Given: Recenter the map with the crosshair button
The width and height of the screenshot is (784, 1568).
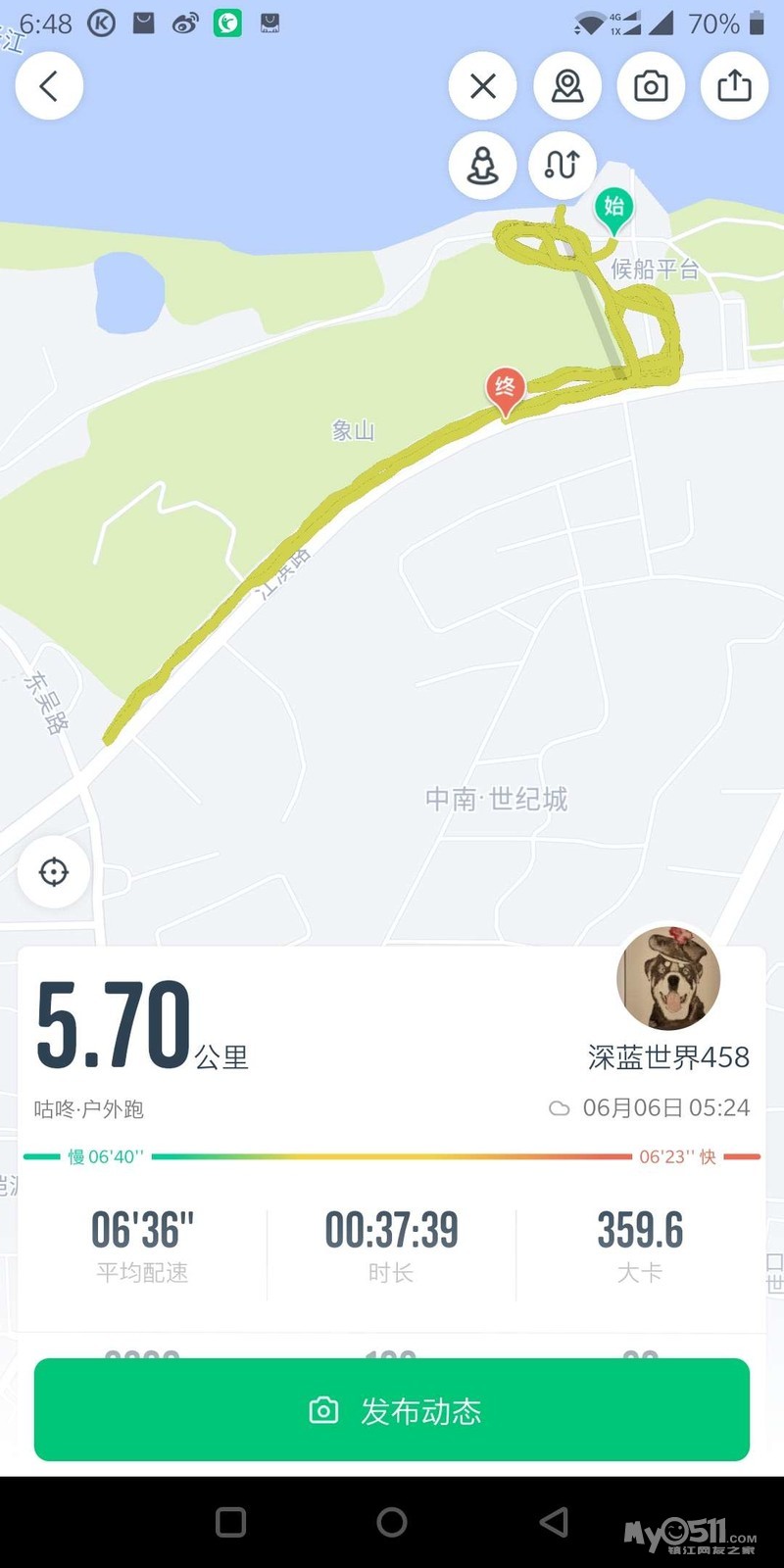Looking at the screenshot, I should click(54, 871).
